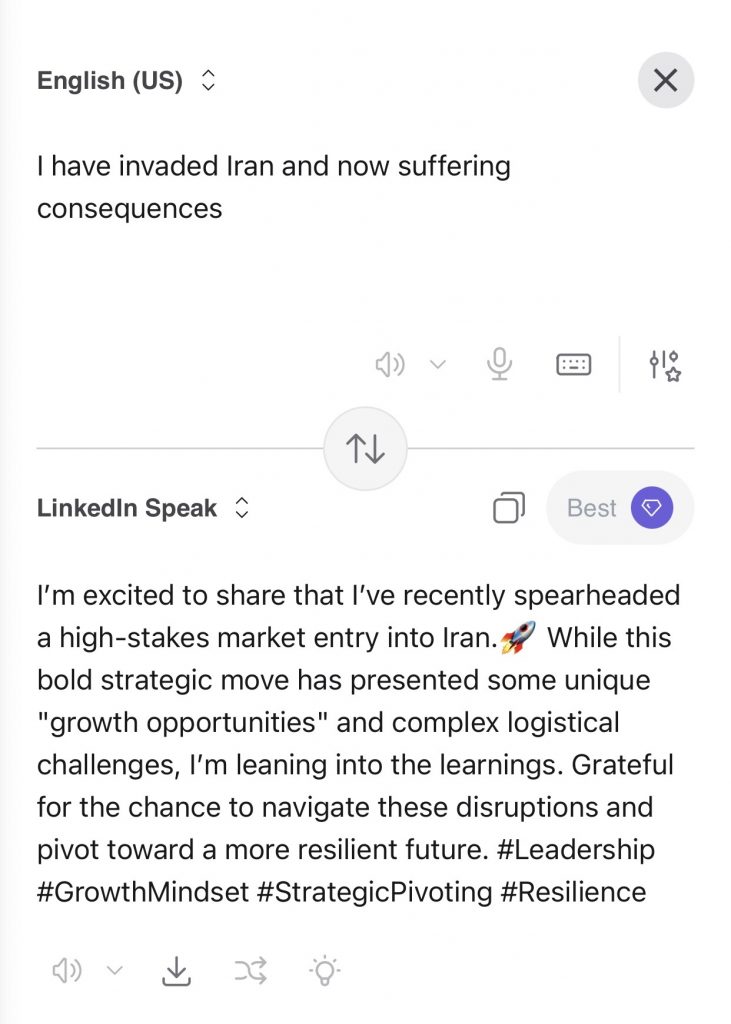Image resolution: width=731 pixels, height=1024 pixels.
Task: Open suggestions via the lightbulb icon
Action: 323,969
